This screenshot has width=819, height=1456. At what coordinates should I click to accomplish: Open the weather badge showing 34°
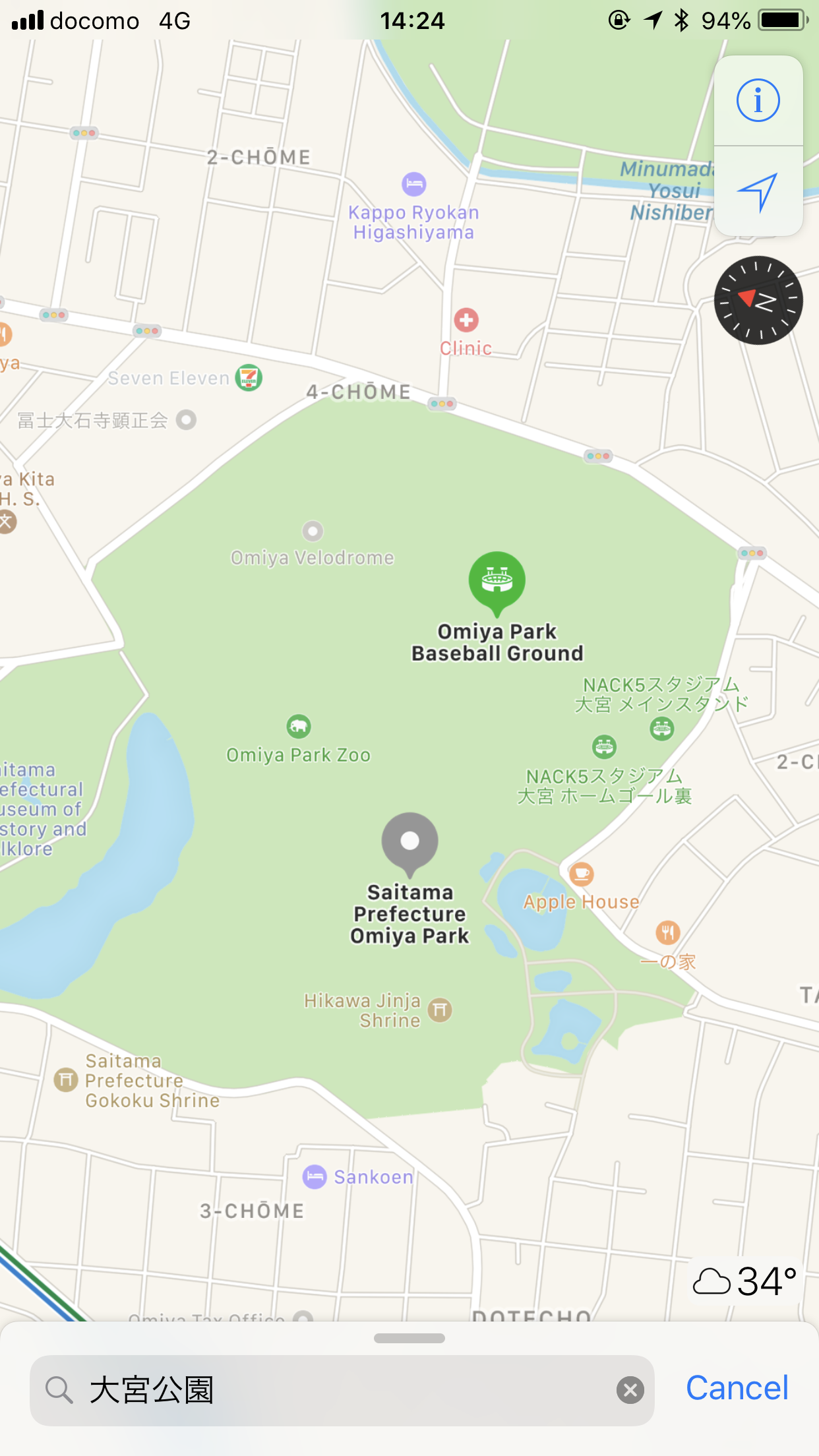point(745,1281)
